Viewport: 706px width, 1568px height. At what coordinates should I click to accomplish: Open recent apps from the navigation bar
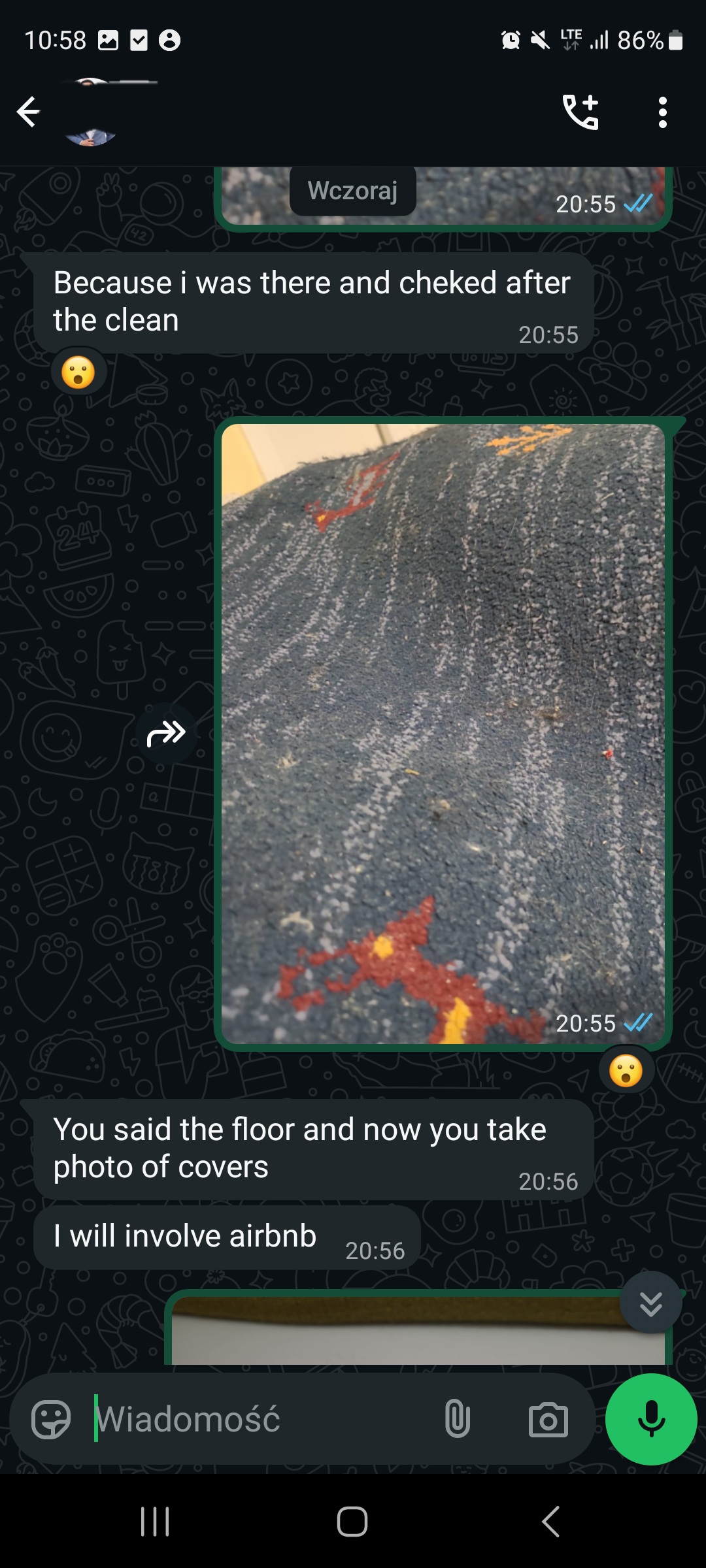click(x=156, y=1522)
